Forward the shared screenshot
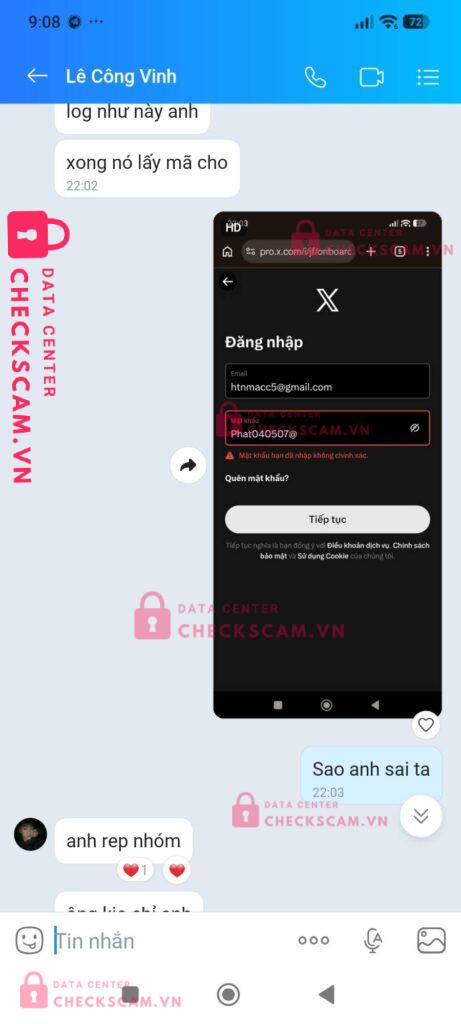Image resolution: width=461 pixels, height=1024 pixels. [x=188, y=465]
